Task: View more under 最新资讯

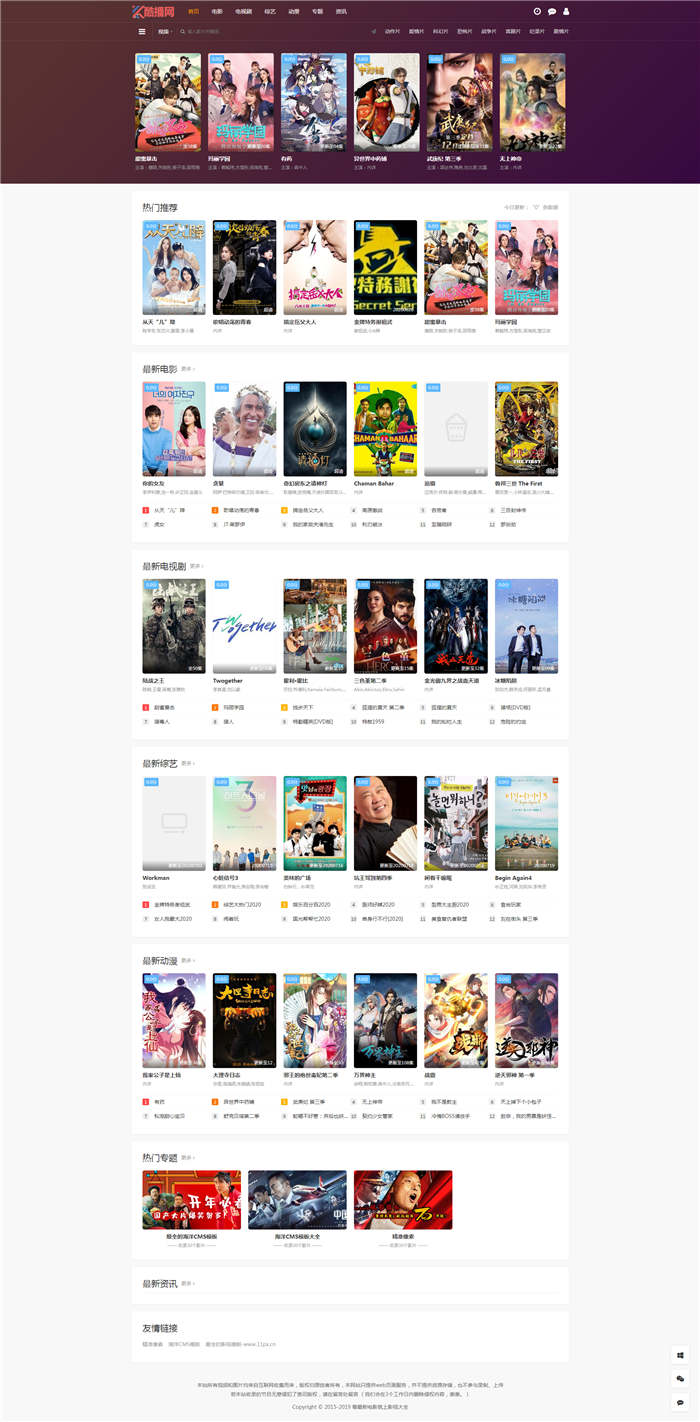Action: point(187,1284)
